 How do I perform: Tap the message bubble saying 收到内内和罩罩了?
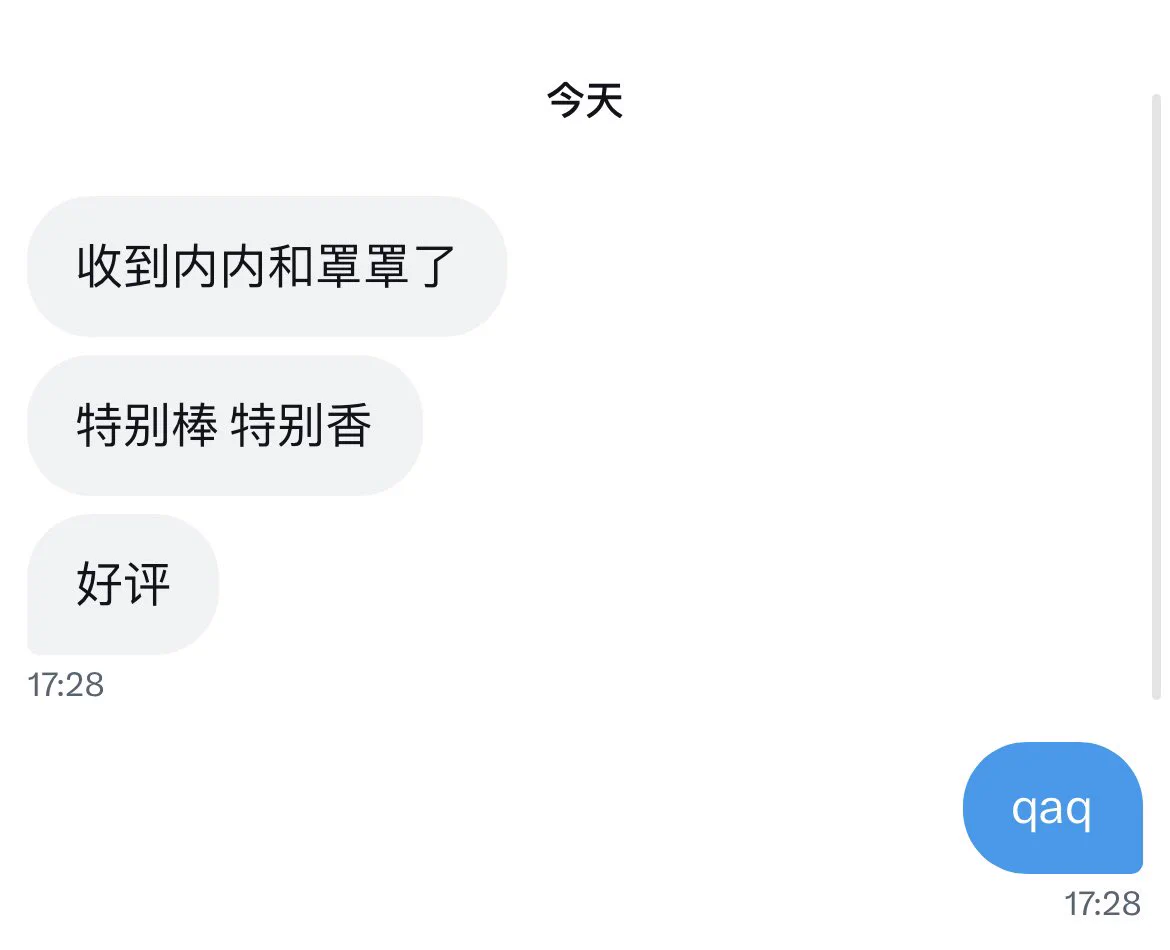266,266
